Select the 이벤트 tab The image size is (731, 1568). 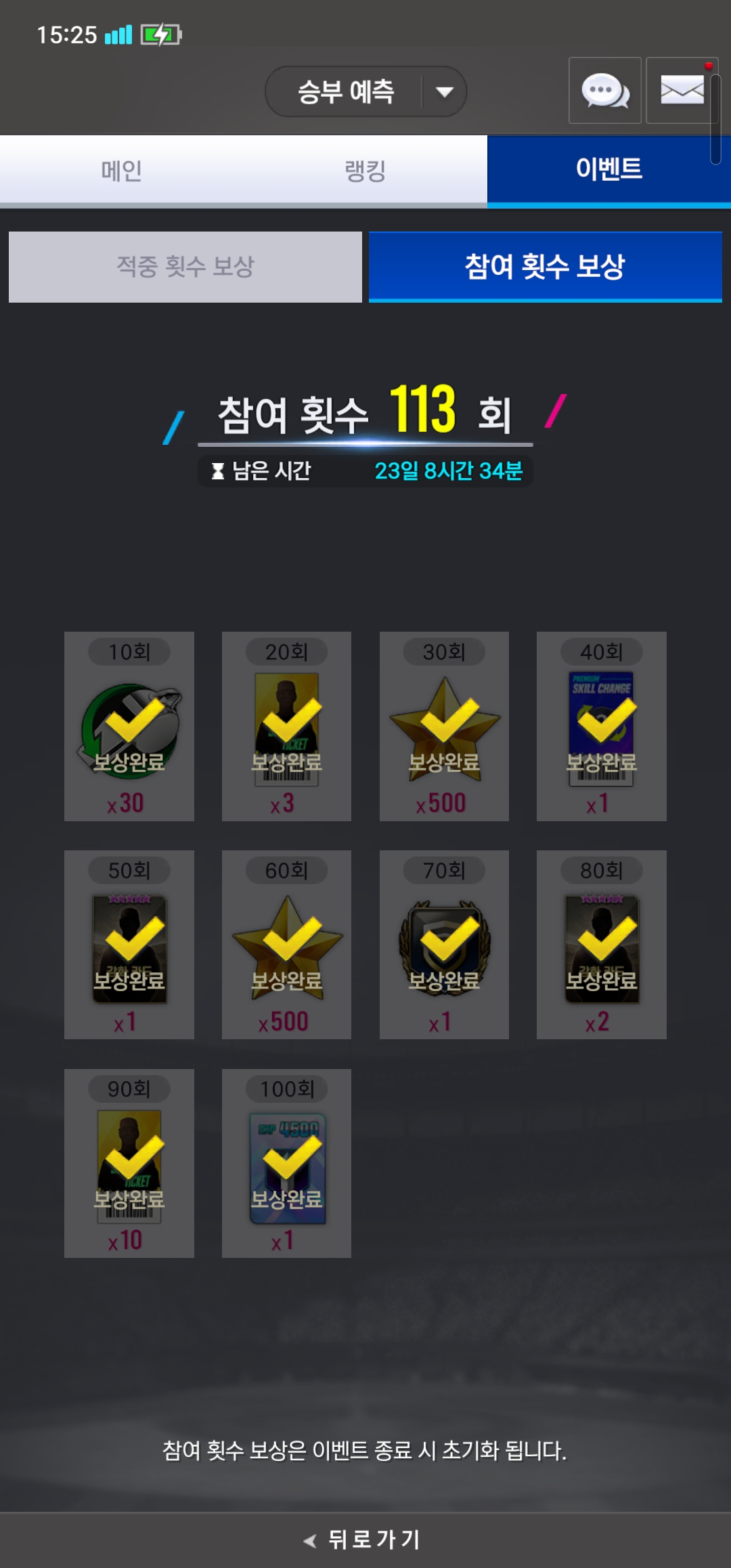tap(608, 170)
